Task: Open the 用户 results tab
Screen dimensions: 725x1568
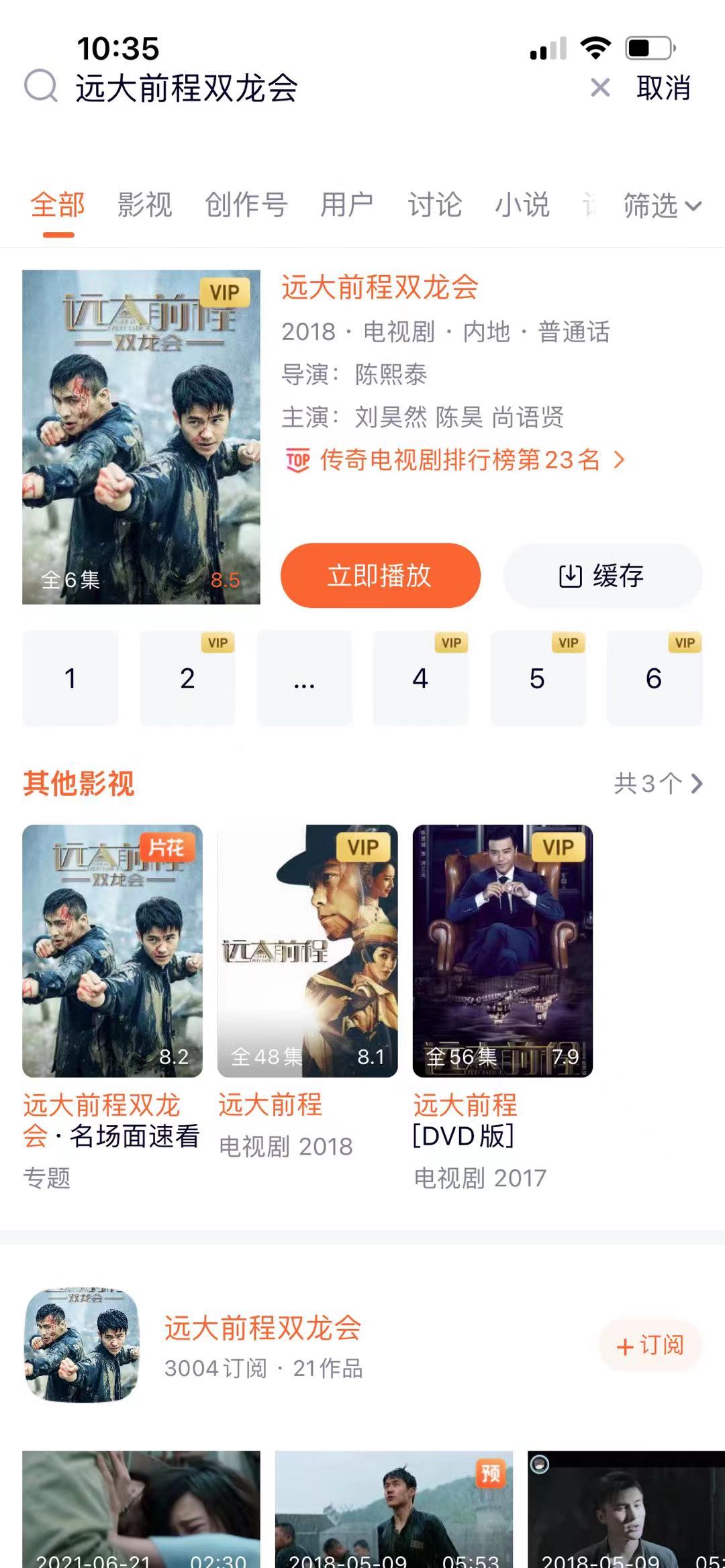Action: [x=346, y=205]
